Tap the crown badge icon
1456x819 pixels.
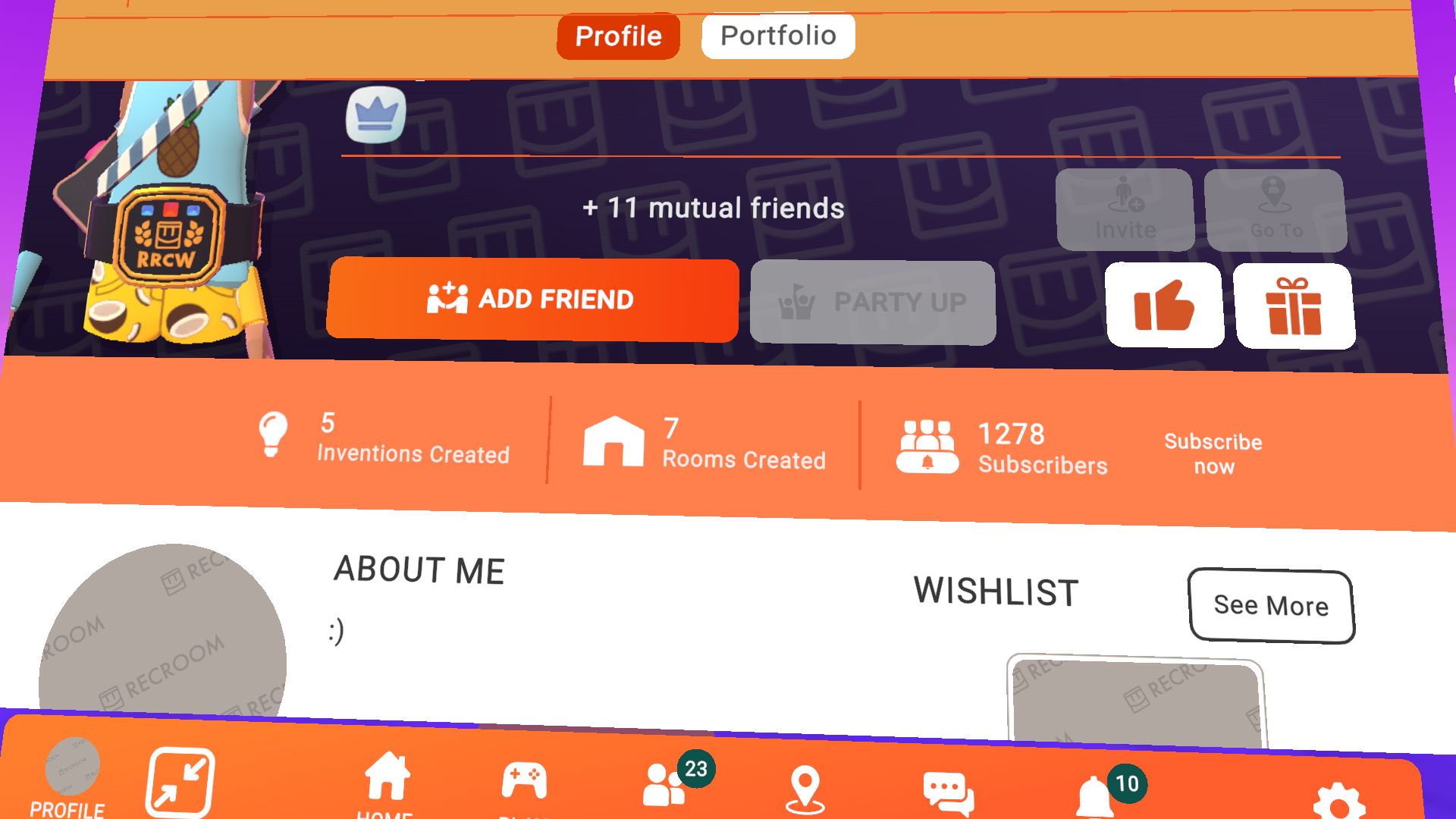click(376, 115)
